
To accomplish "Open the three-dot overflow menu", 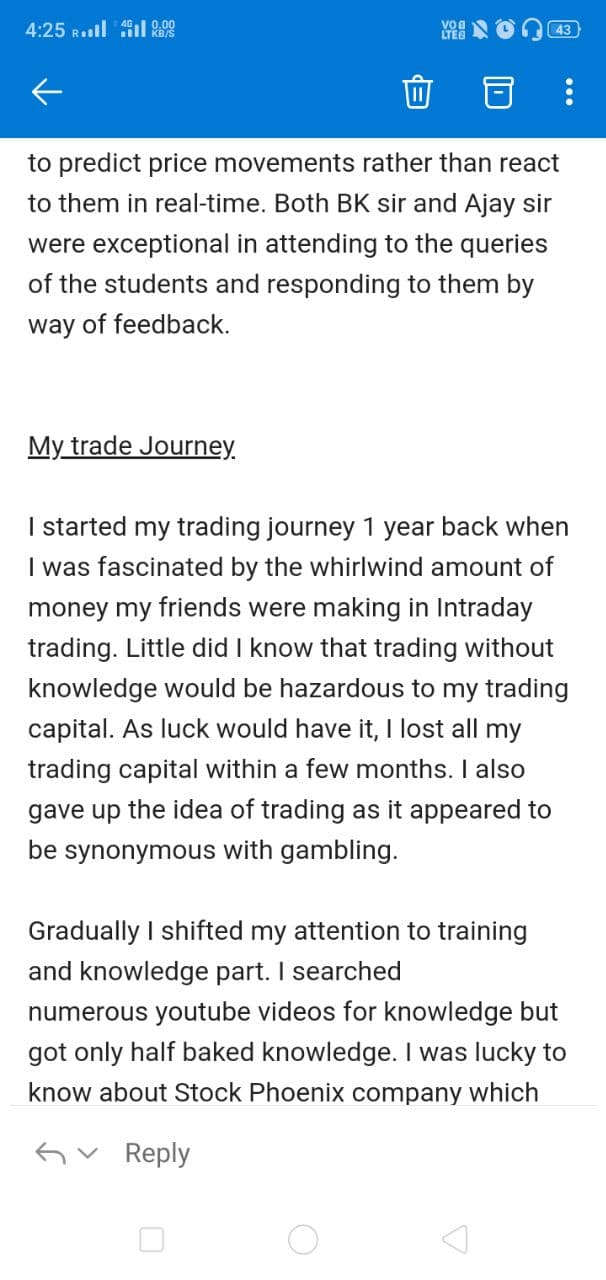I will click(569, 93).
